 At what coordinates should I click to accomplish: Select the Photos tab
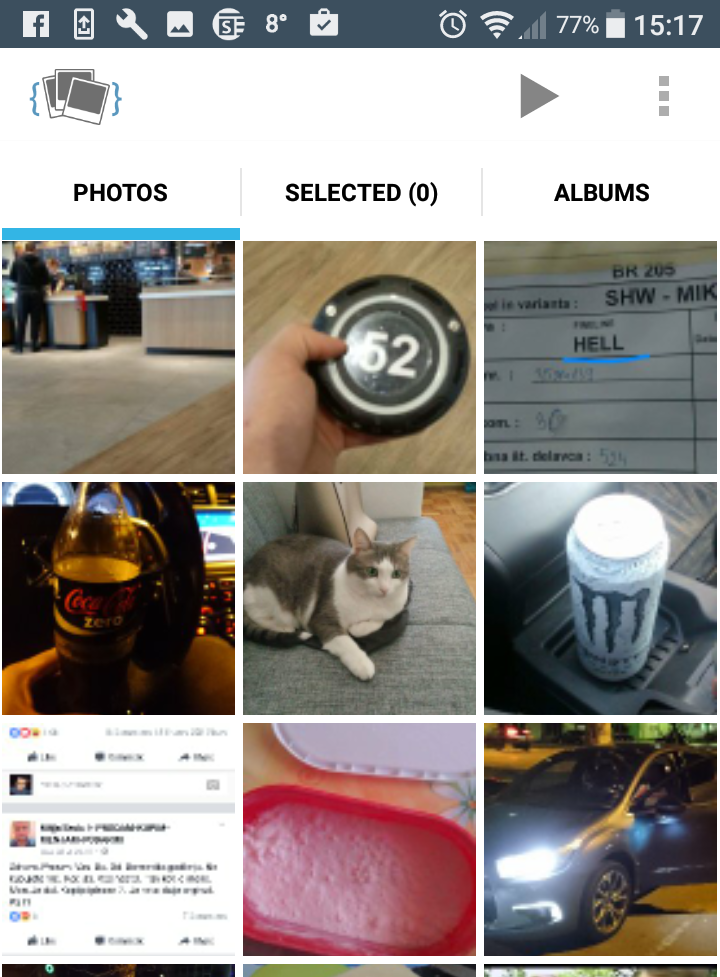click(x=120, y=193)
